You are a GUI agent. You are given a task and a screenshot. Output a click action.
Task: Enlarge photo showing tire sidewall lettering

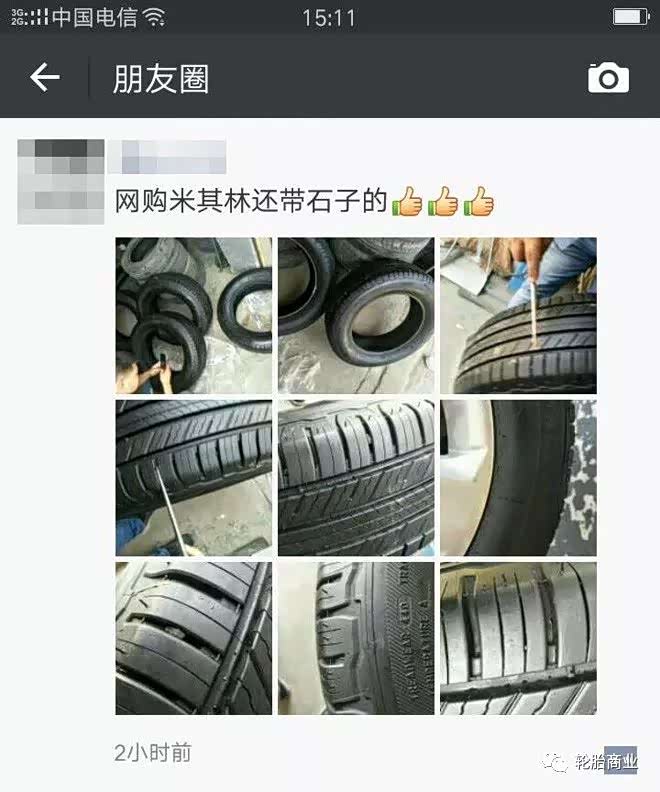(x=356, y=638)
